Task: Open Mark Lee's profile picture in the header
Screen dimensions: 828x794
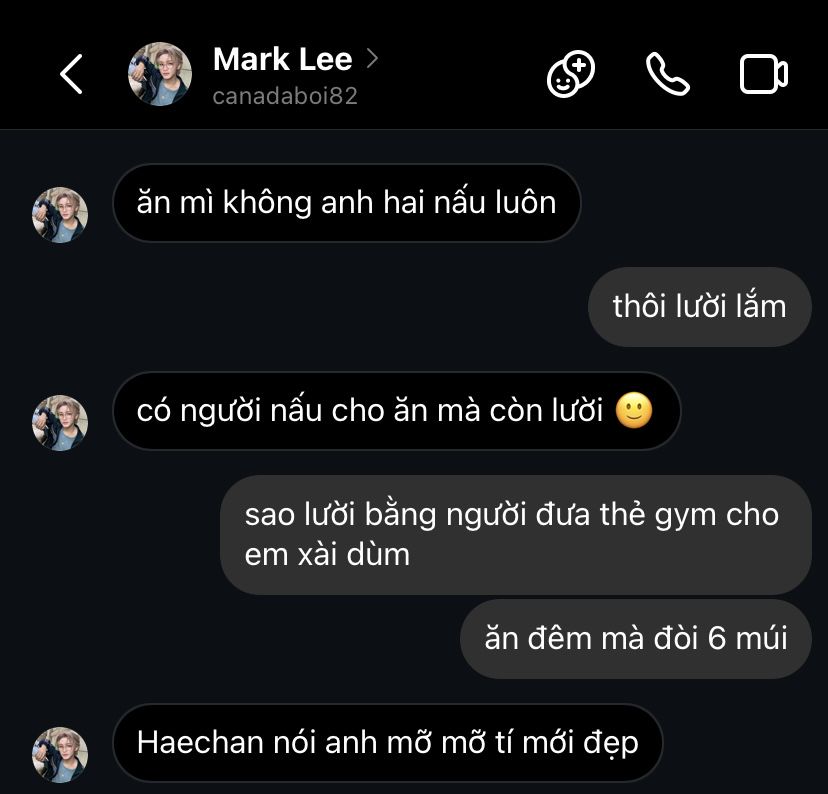Action: pos(160,74)
